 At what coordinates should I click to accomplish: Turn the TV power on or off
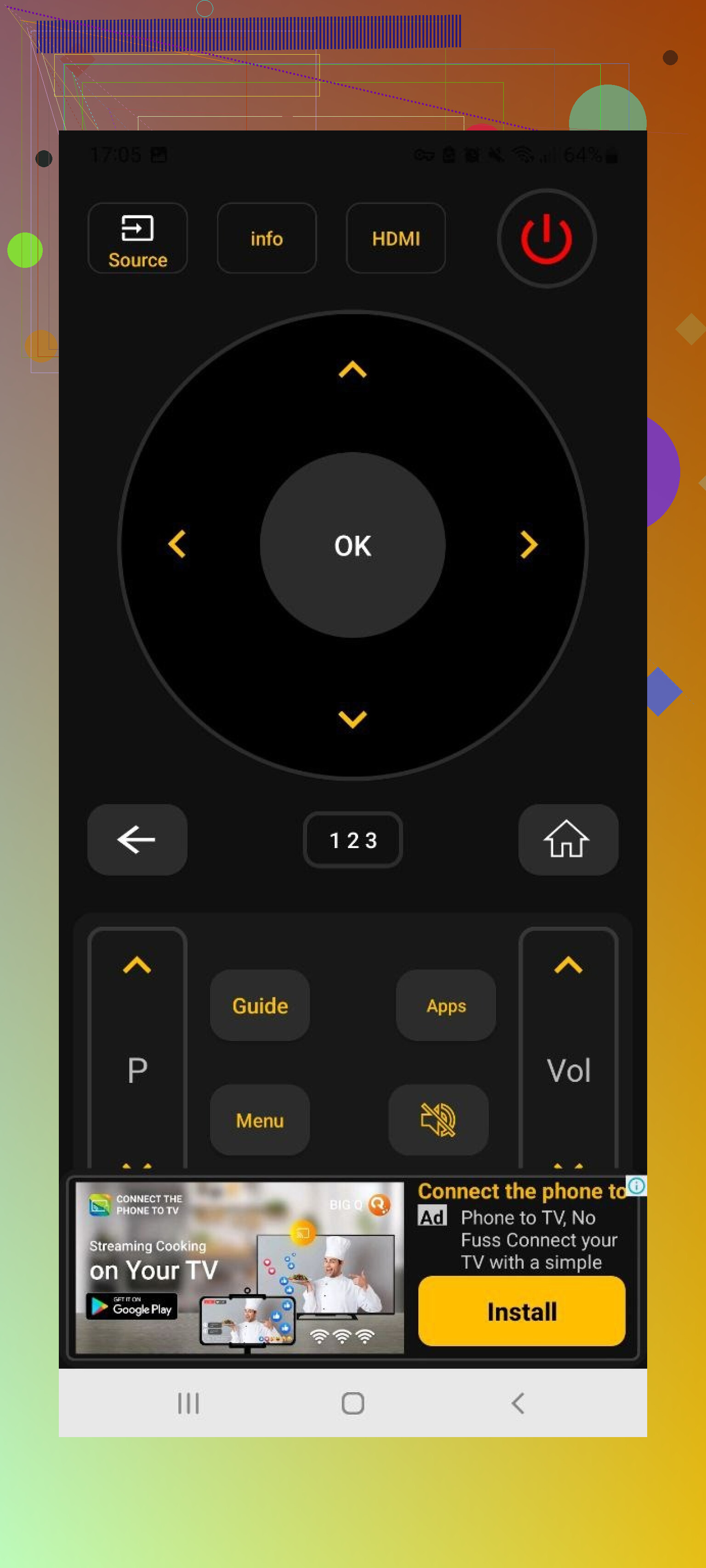click(546, 238)
